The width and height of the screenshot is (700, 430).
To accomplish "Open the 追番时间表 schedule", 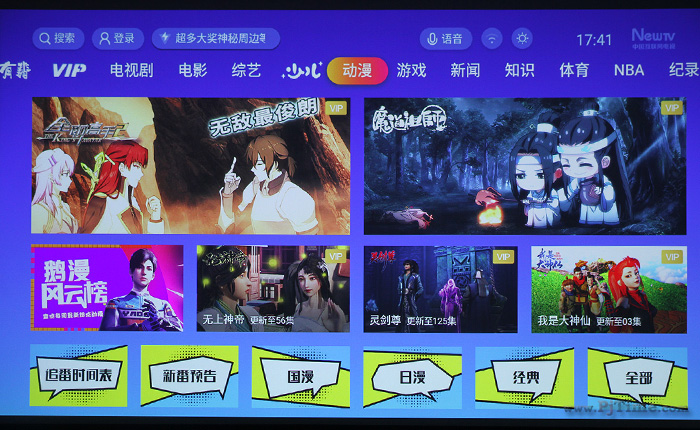I will (x=79, y=377).
